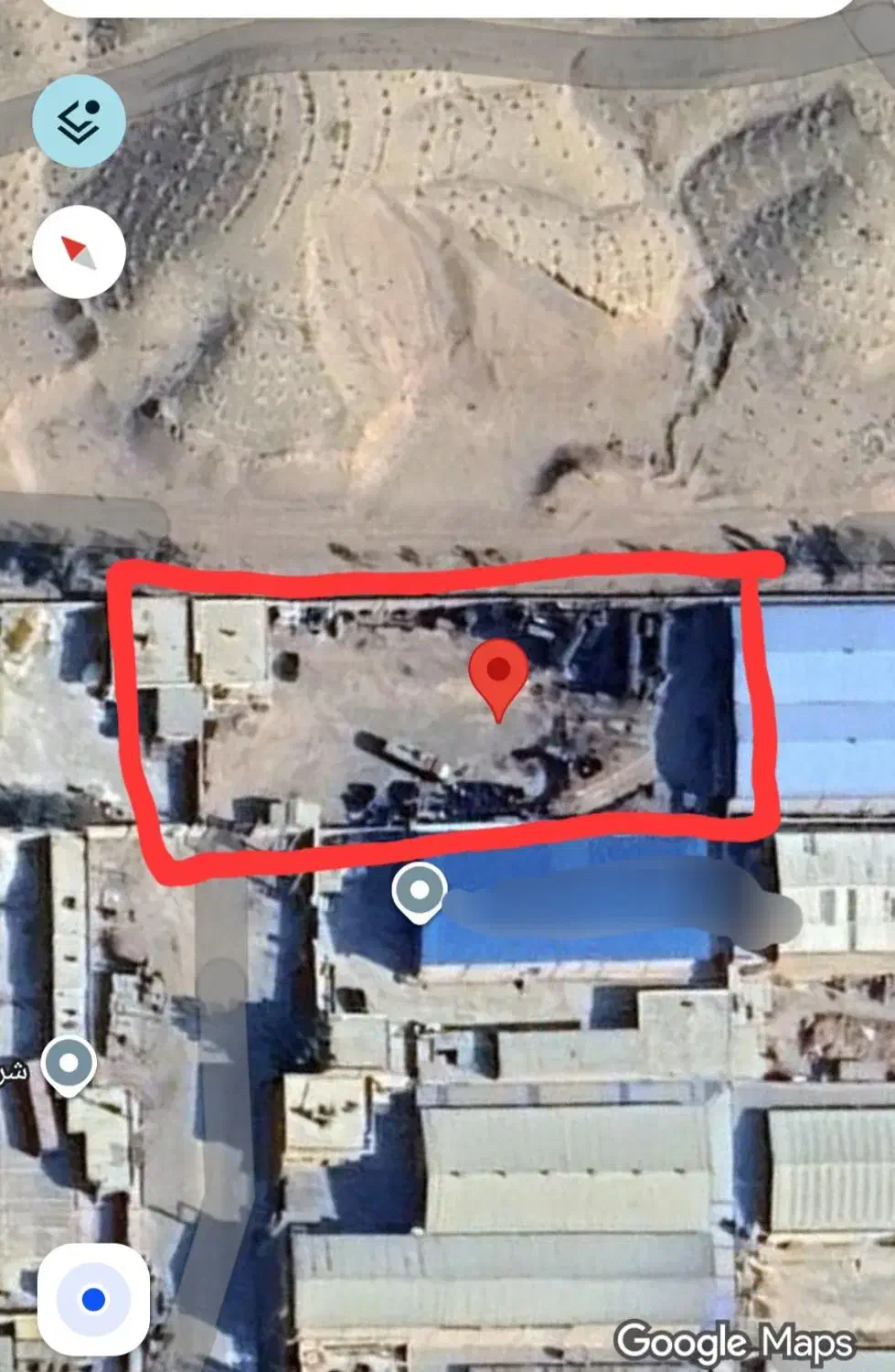Screen dimensions: 895x1372
Task: Open the place marker with blurred label
Action: (x=420, y=891)
